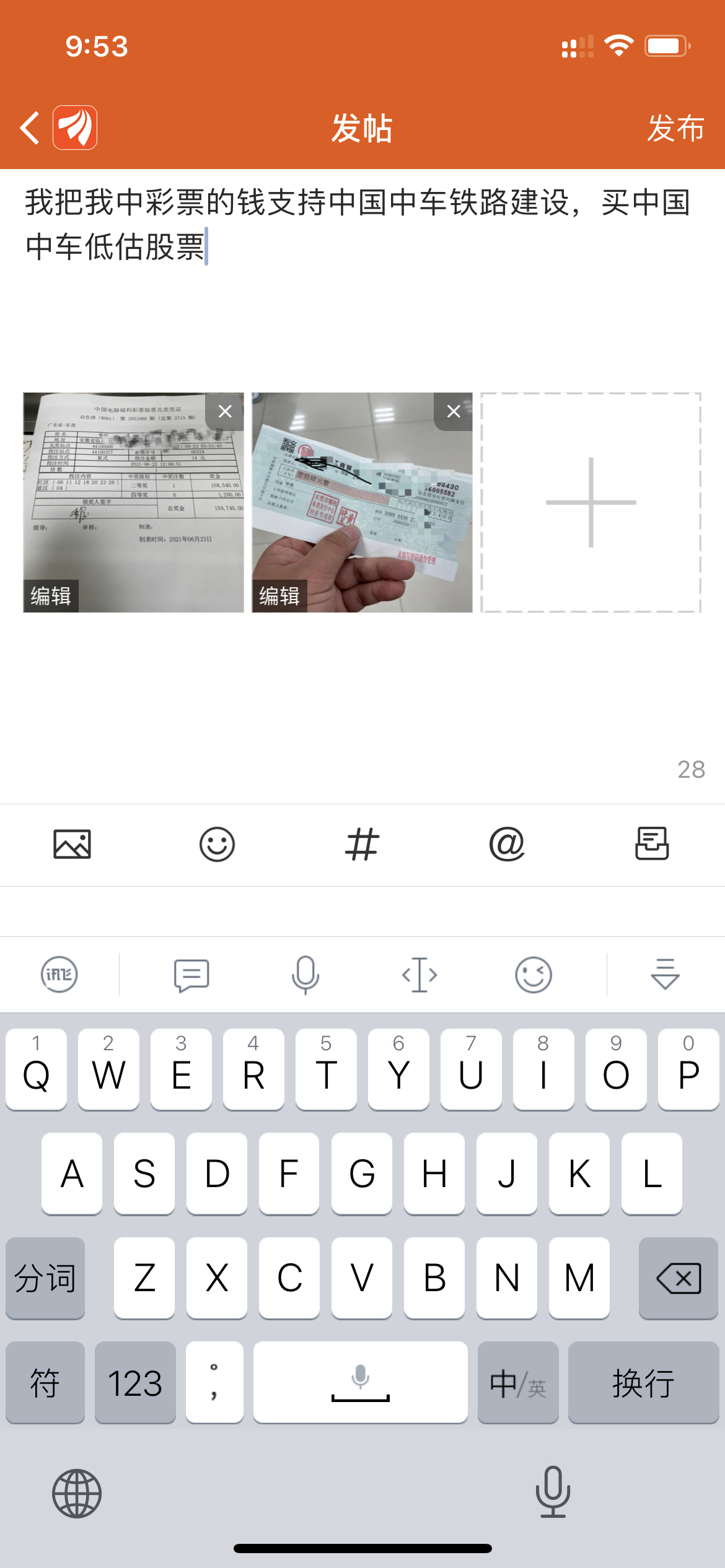Publish the post with 发布

coord(675,128)
